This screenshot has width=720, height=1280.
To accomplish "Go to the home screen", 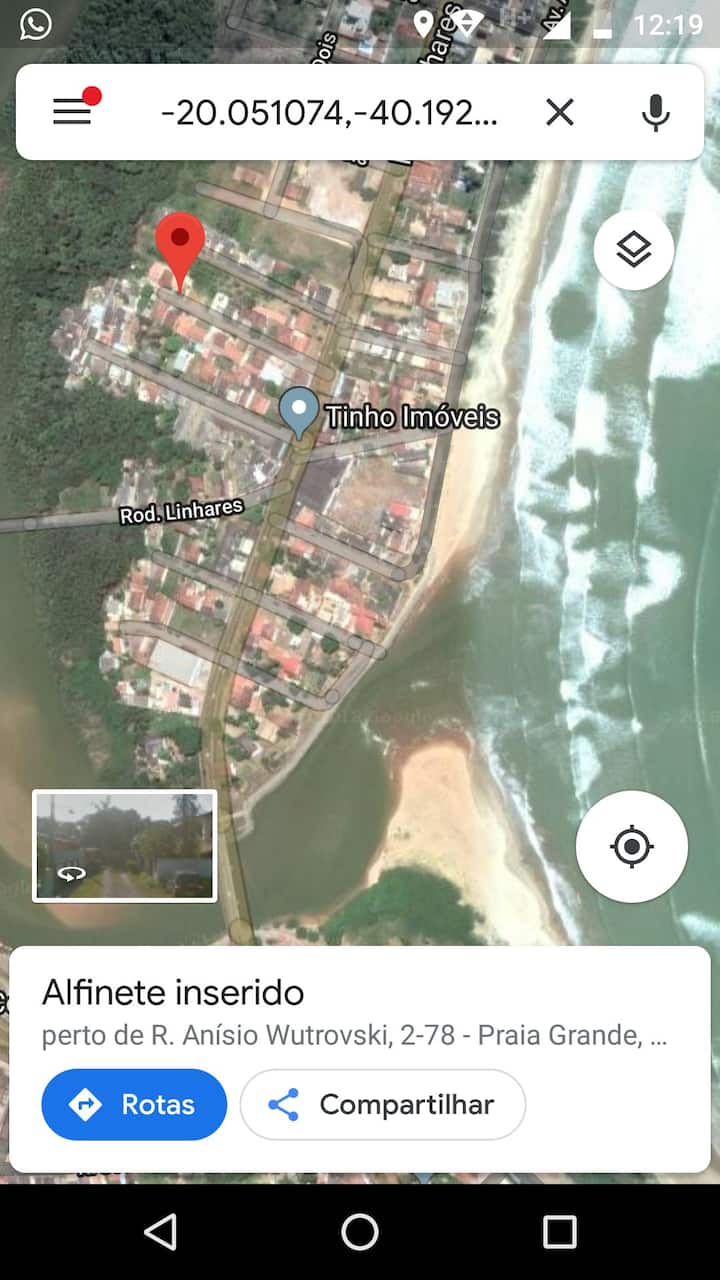I will pos(360,1232).
